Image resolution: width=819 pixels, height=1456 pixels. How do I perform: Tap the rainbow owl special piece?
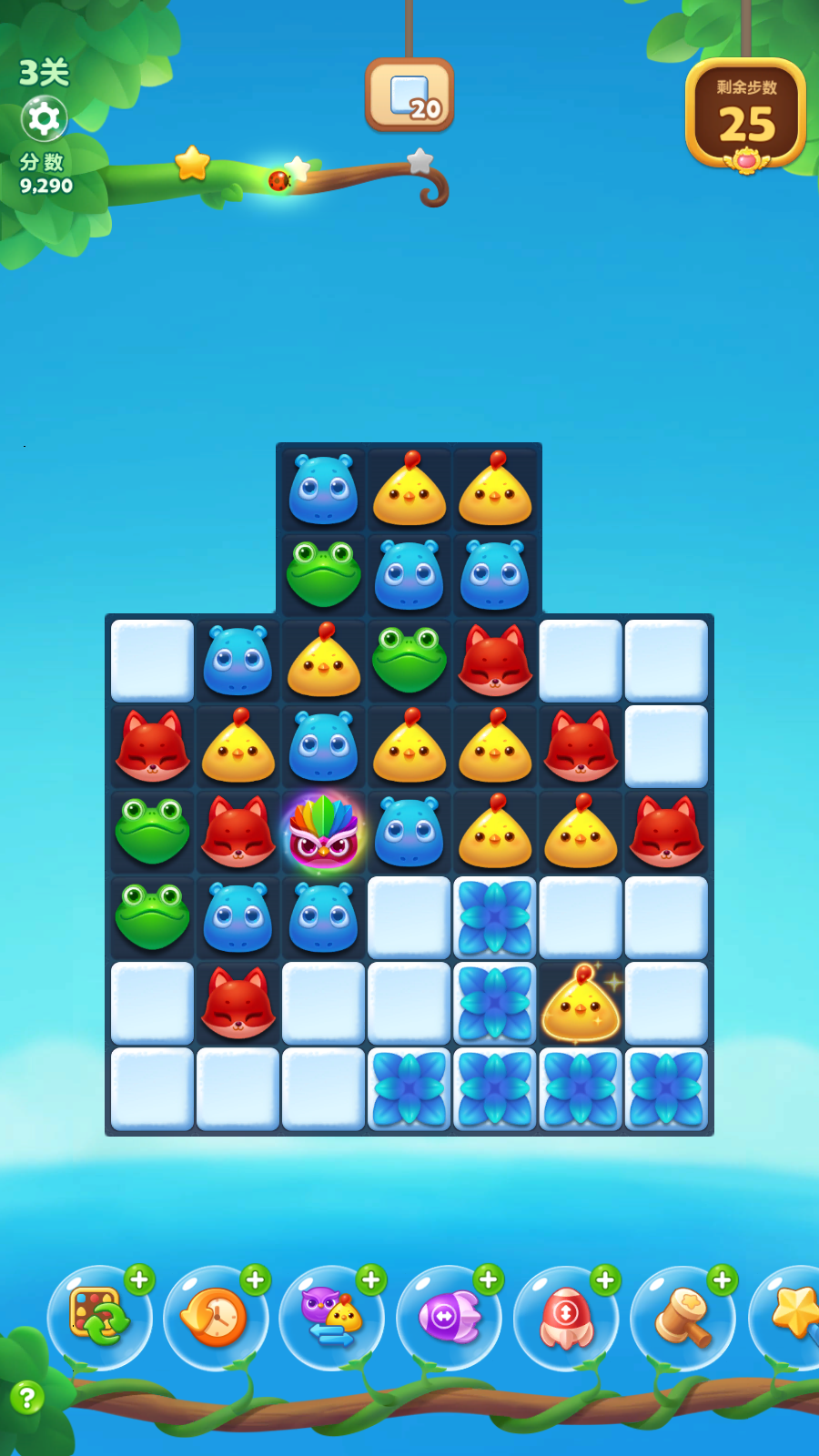pos(323,832)
